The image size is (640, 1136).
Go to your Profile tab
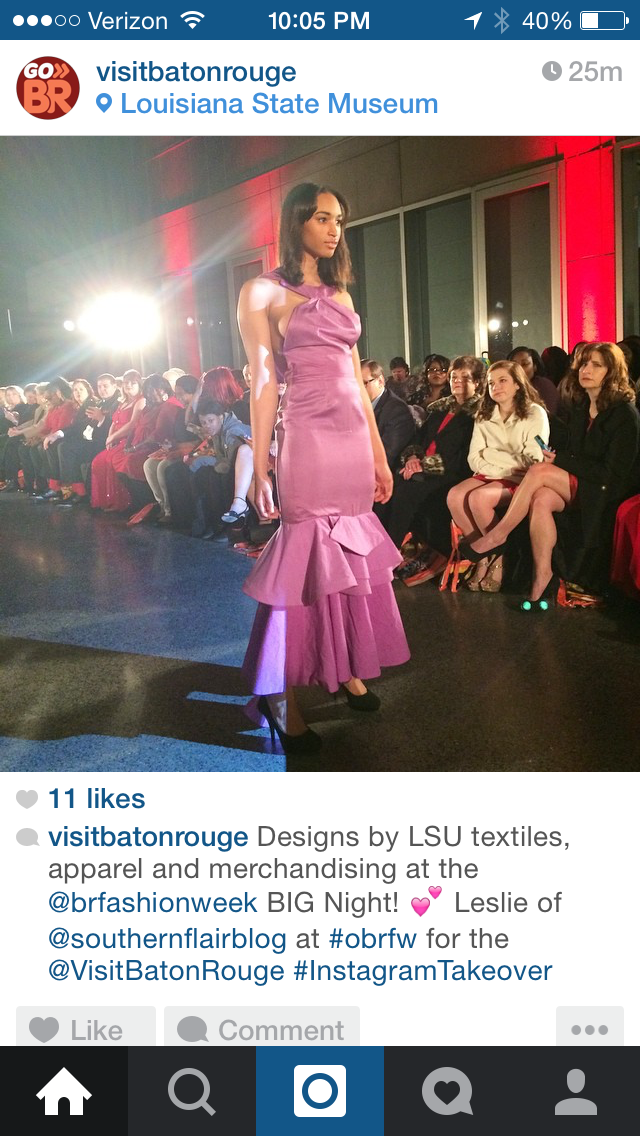click(575, 1091)
